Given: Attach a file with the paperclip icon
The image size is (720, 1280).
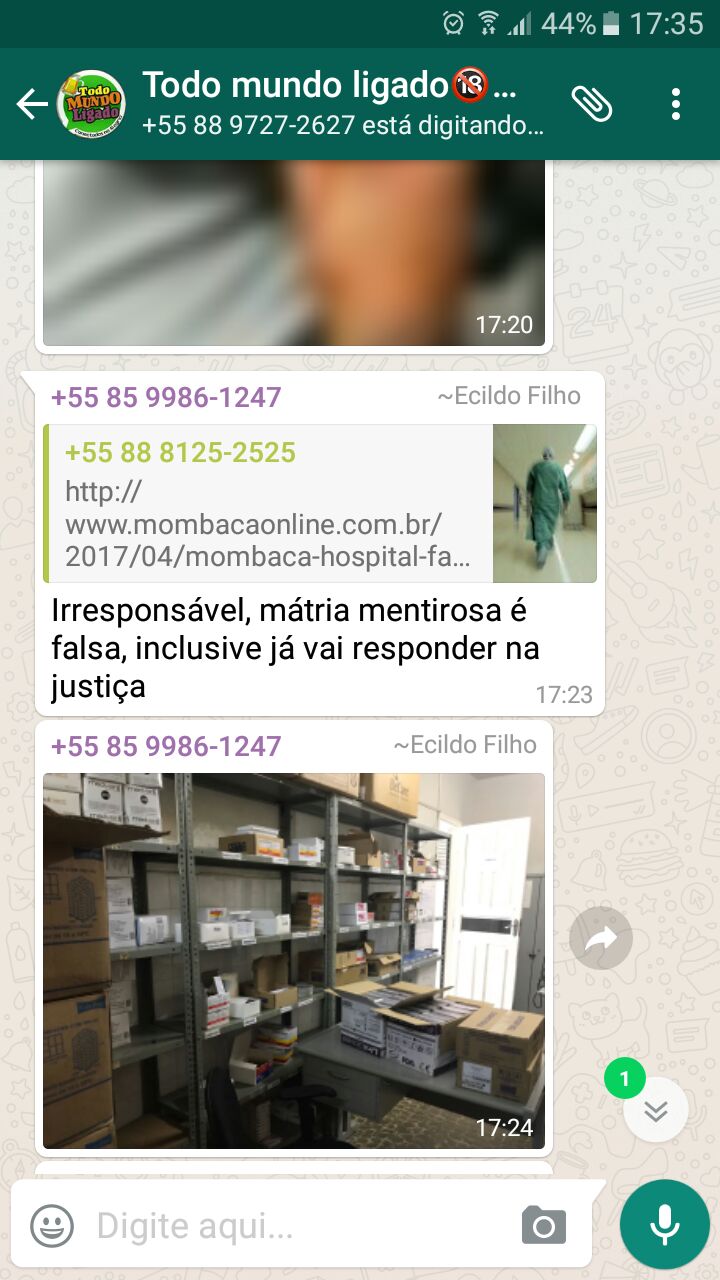Looking at the screenshot, I should pos(591,104).
